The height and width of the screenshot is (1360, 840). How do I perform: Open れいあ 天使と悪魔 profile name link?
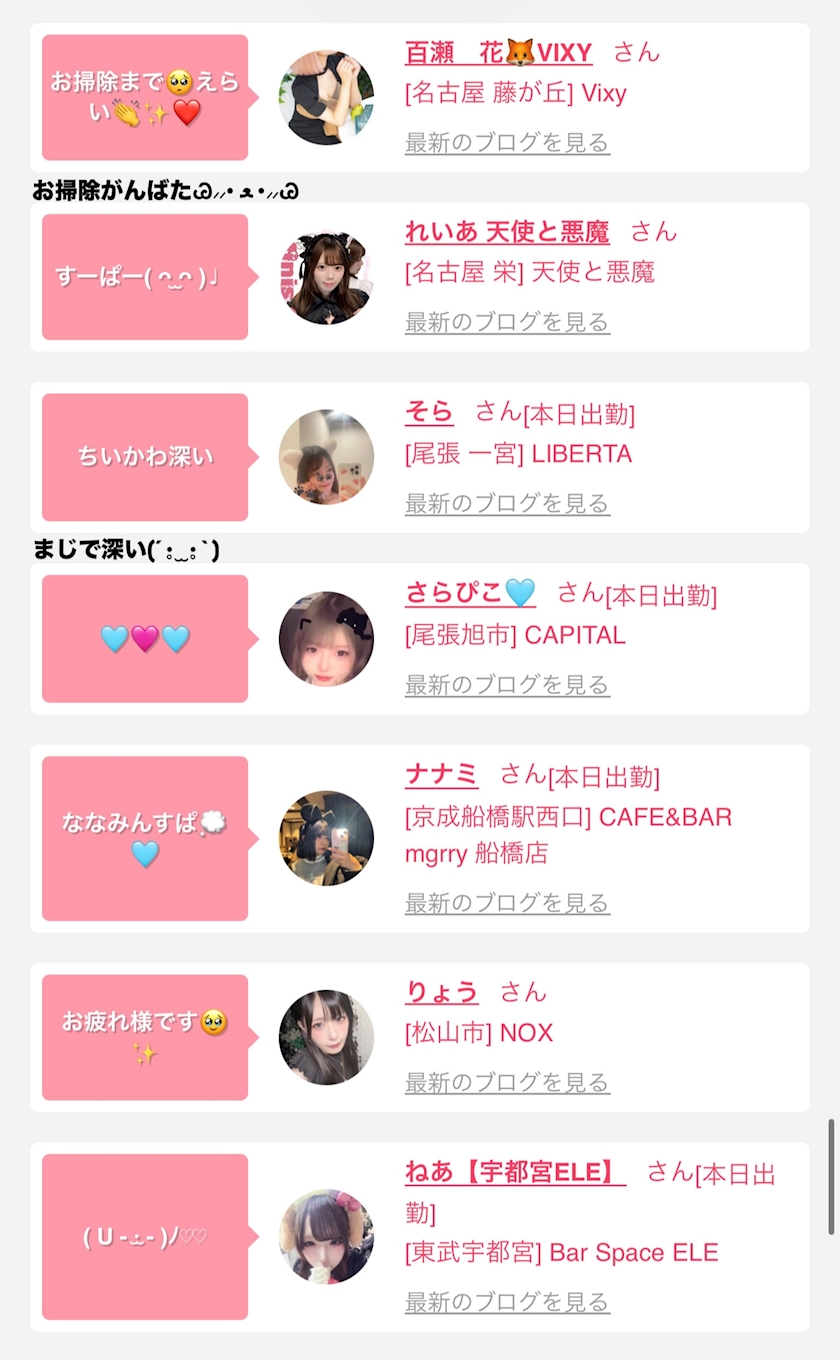[x=507, y=232]
